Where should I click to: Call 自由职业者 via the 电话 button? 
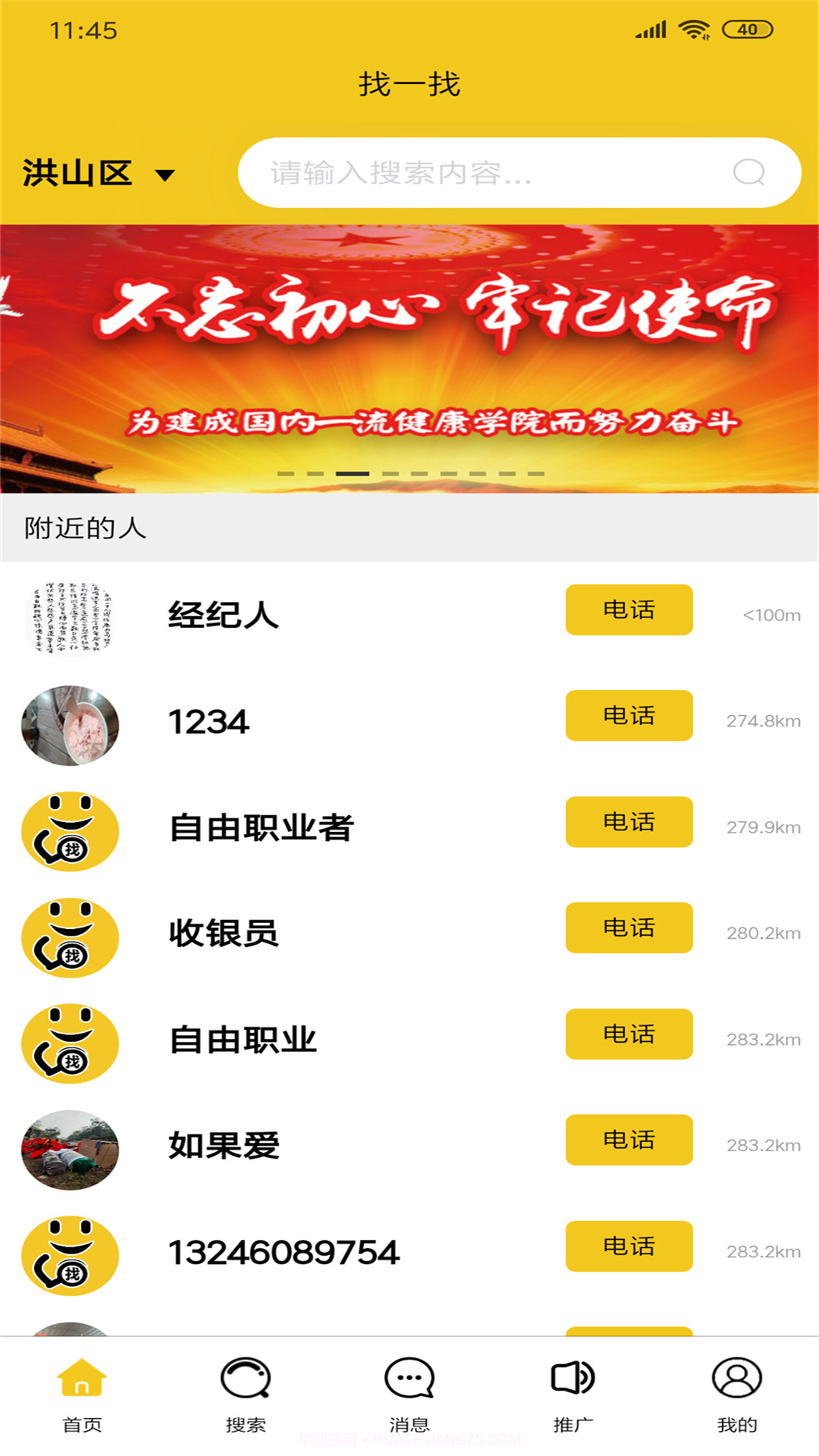[629, 822]
